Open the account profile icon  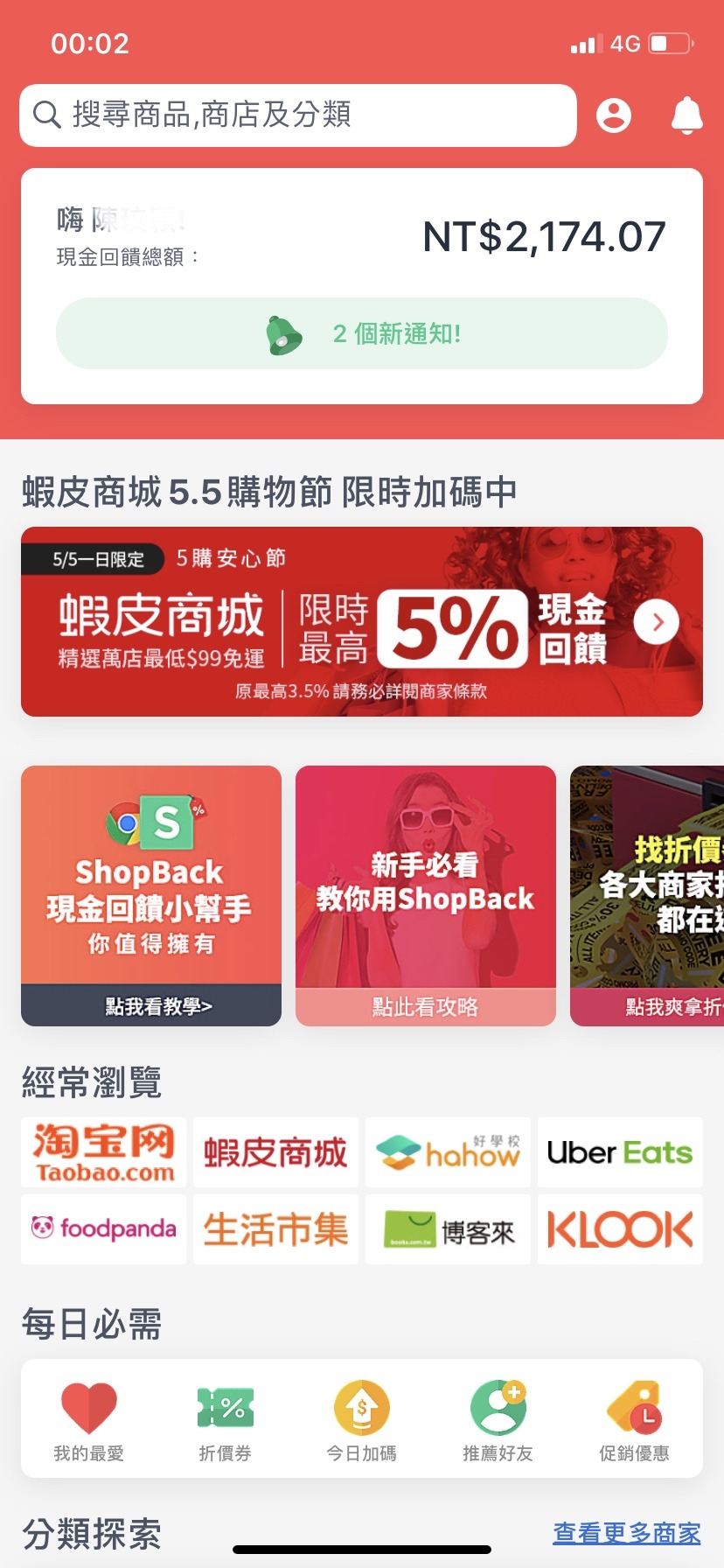(613, 115)
